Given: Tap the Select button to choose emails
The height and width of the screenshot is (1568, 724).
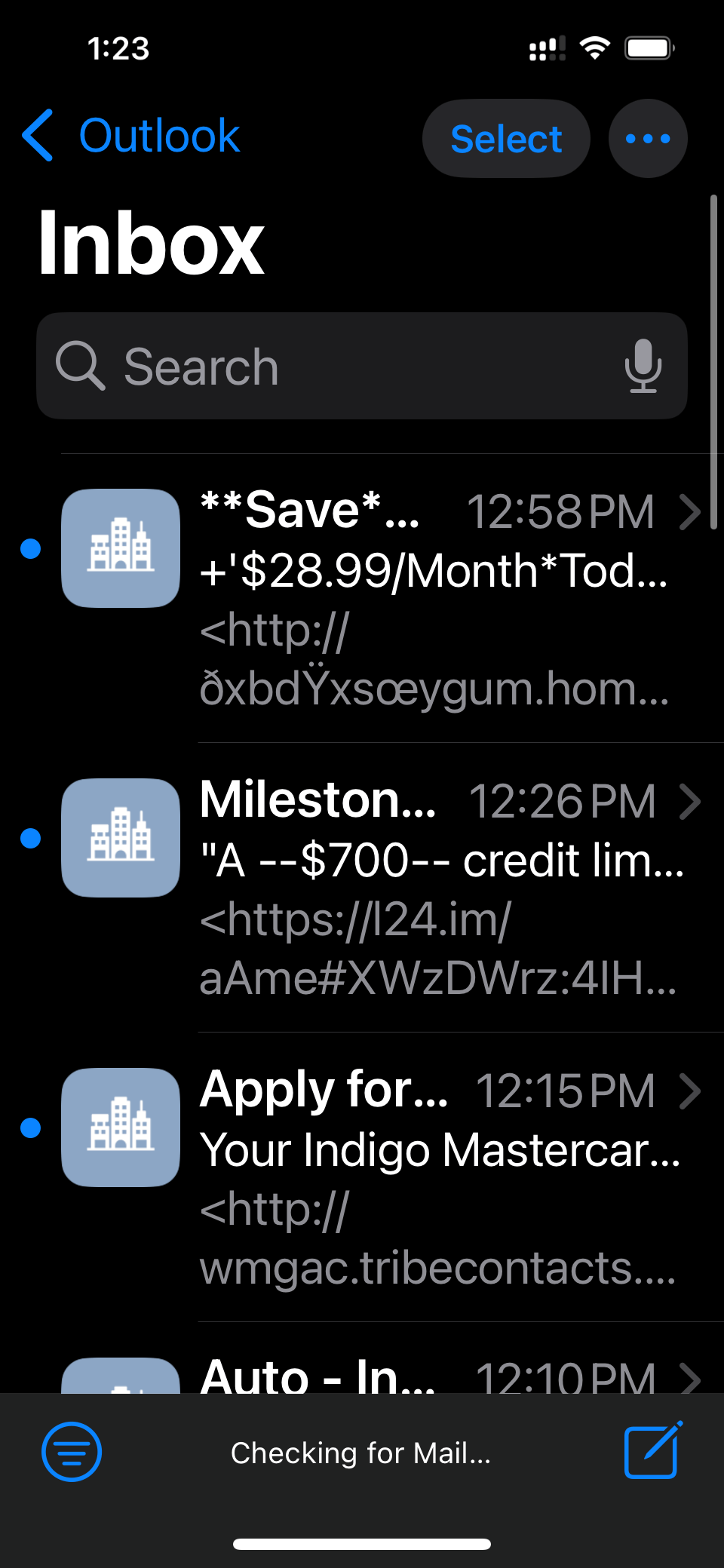Looking at the screenshot, I should click(x=505, y=138).
